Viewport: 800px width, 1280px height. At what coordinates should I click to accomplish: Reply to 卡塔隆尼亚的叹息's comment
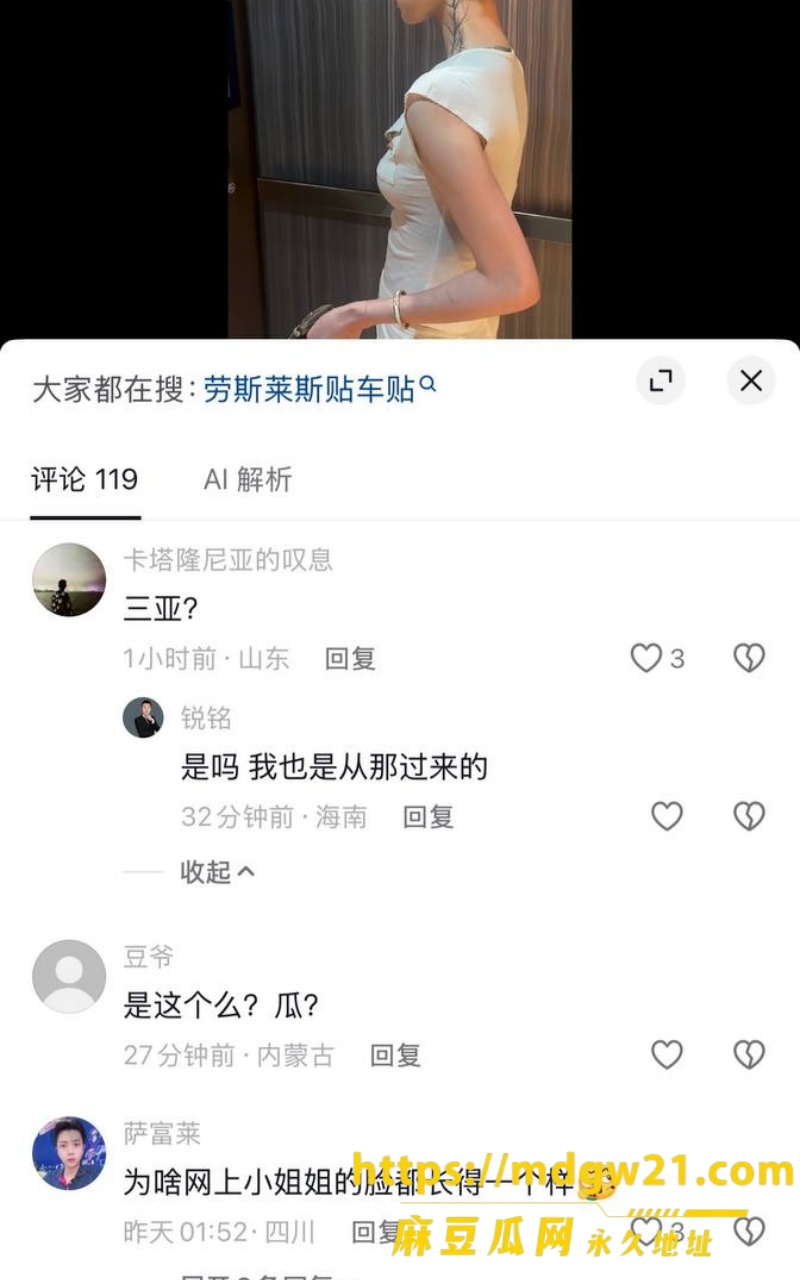[350, 658]
